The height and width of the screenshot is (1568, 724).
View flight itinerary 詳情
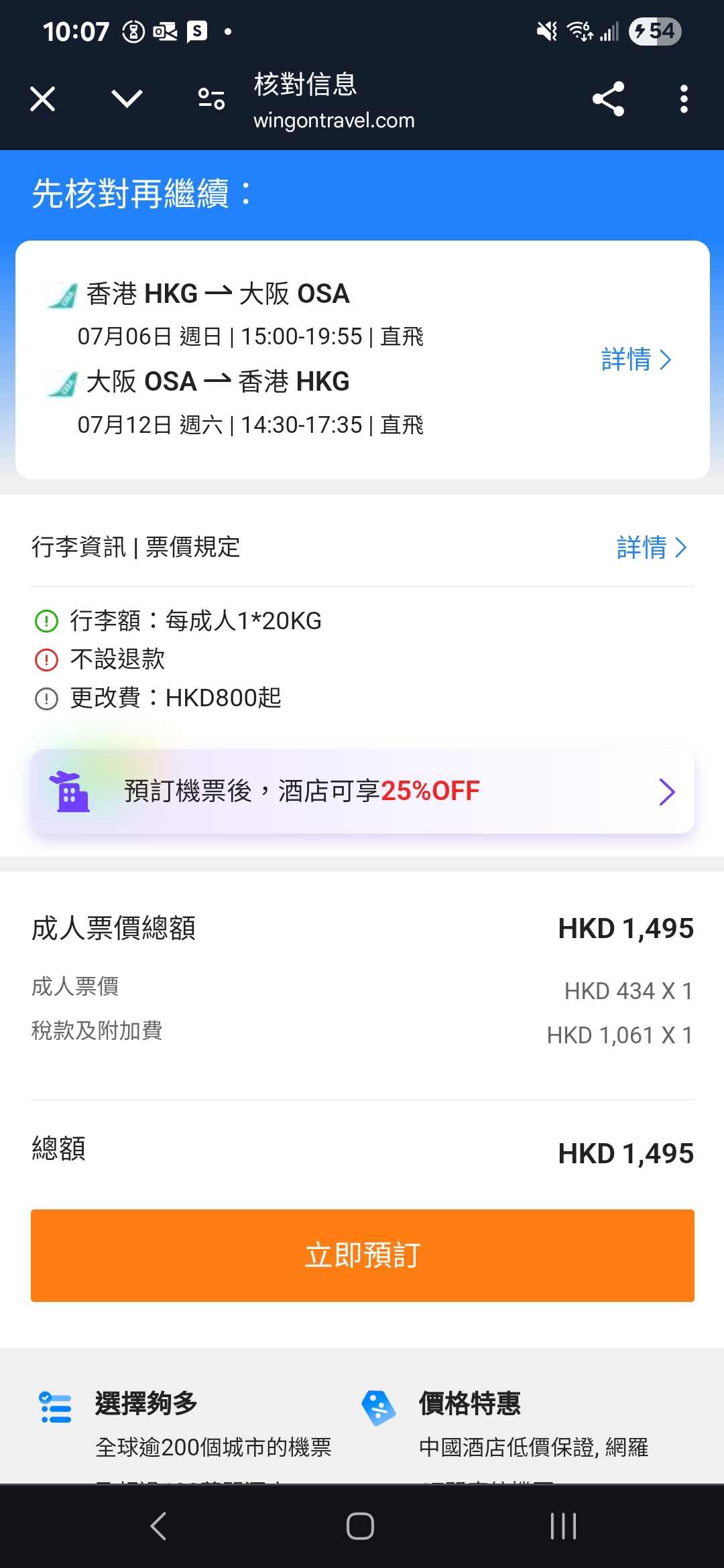coord(636,360)
